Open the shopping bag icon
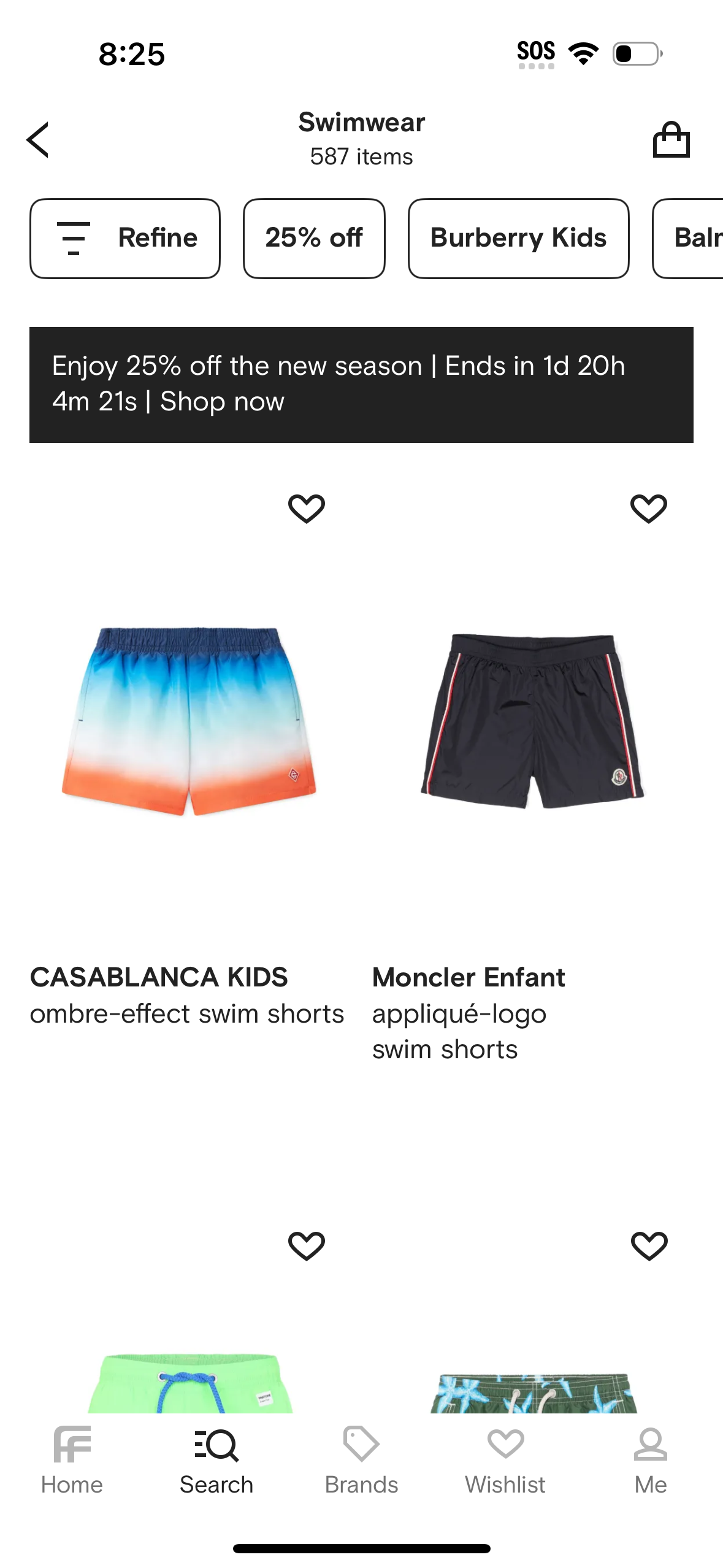The image size is (723, 1568). tap(672, 139)
